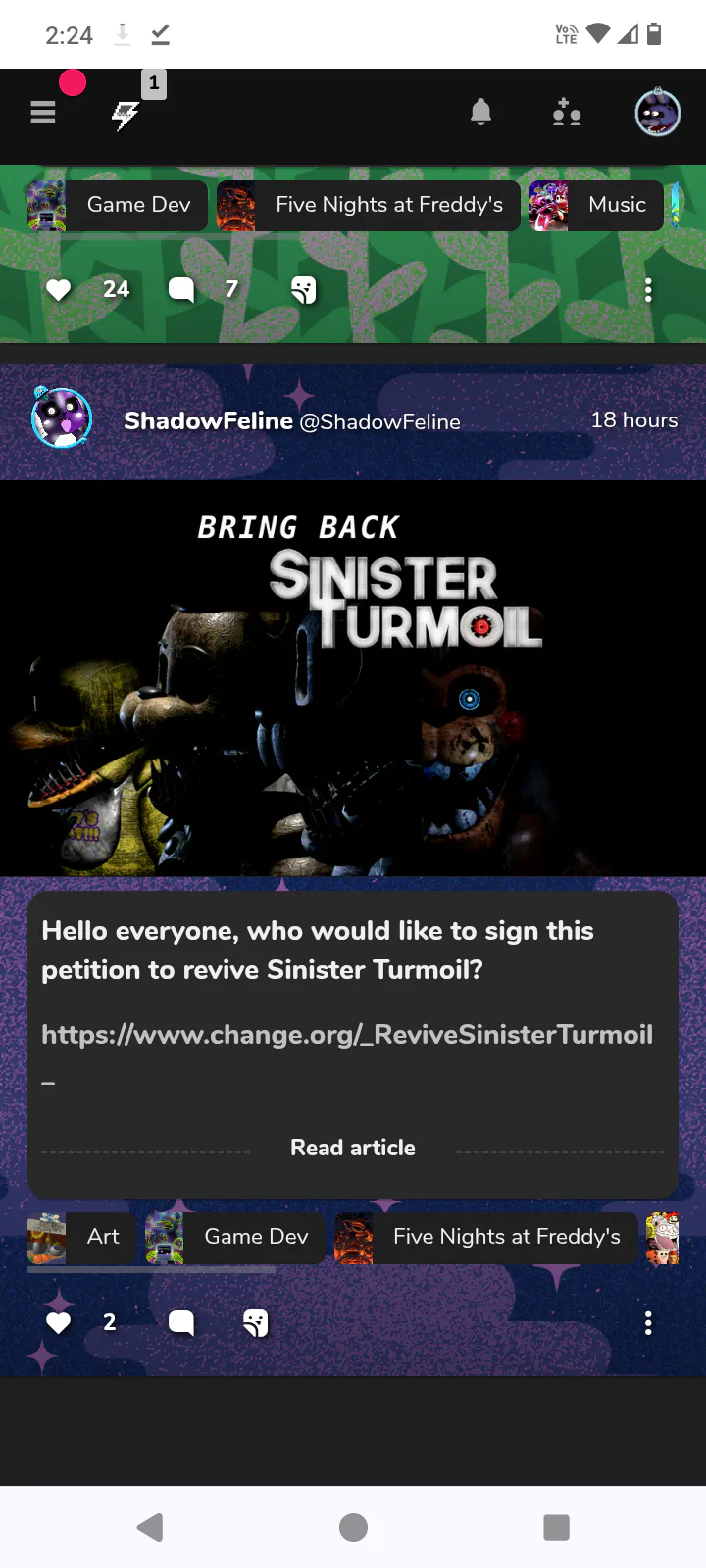Like the post with 24 likes
Viewport: 706px width, 1568px height.
(59, 289)
